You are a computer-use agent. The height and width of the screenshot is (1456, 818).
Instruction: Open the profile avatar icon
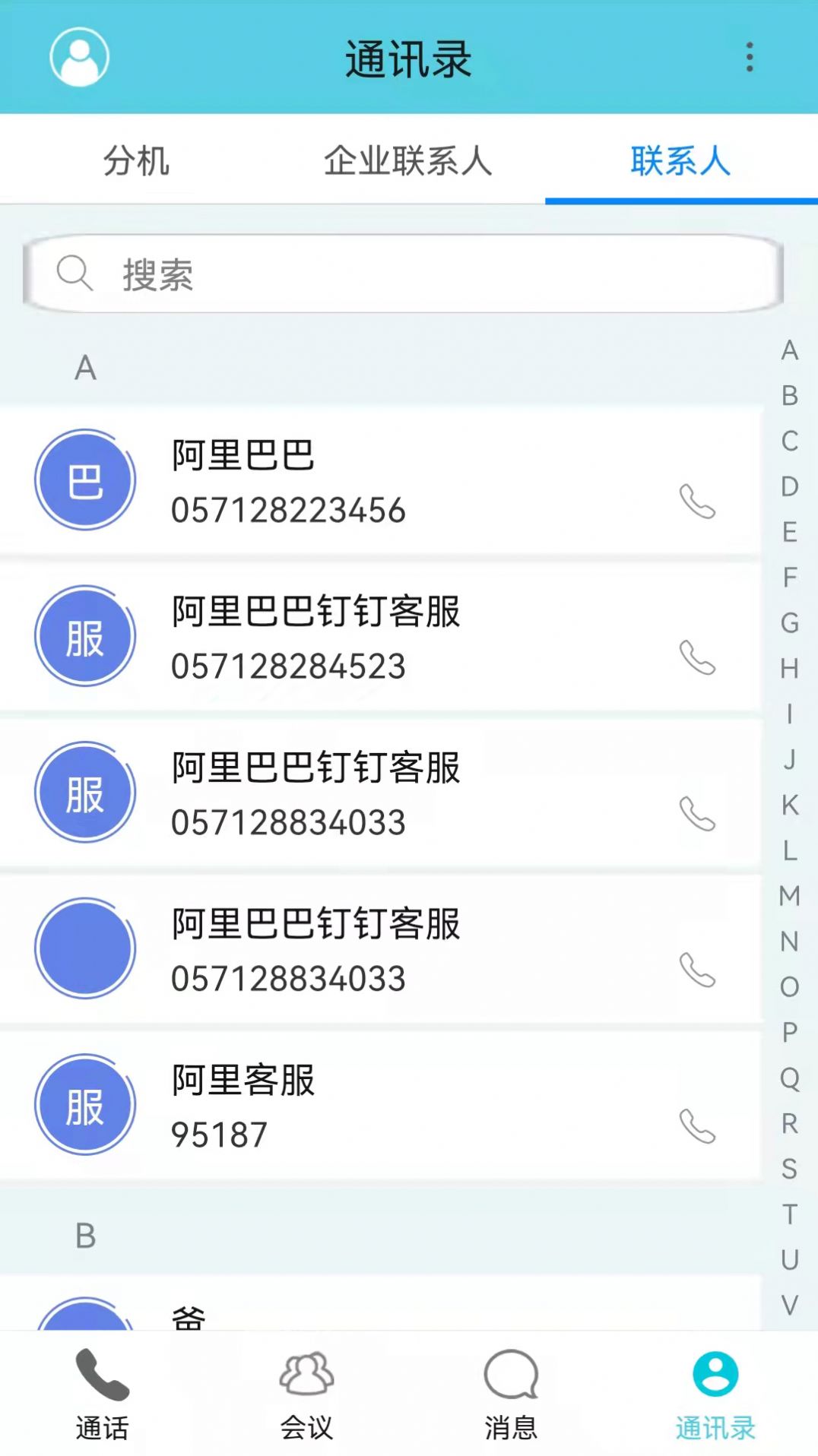point(79,57)
